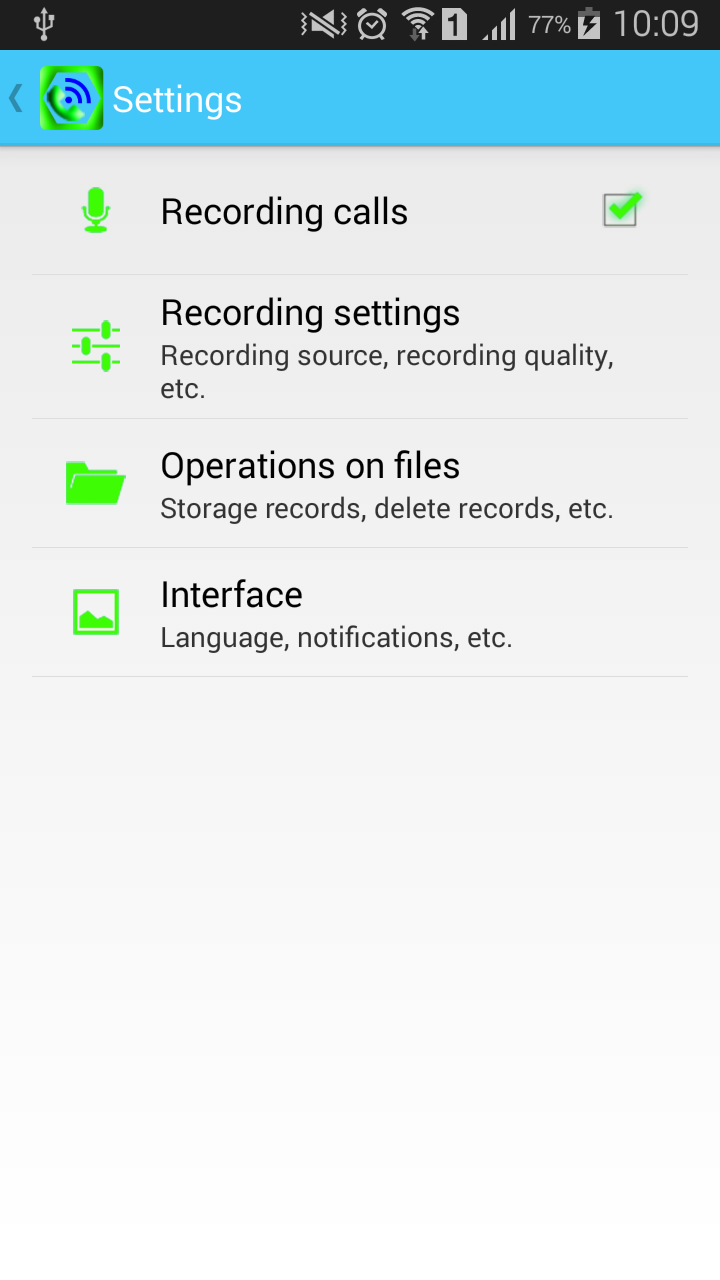Image resolution: width=720 pixels, height=1280 pixels.
Task: Click the signal strength bars icon
Action: (500, 26)
